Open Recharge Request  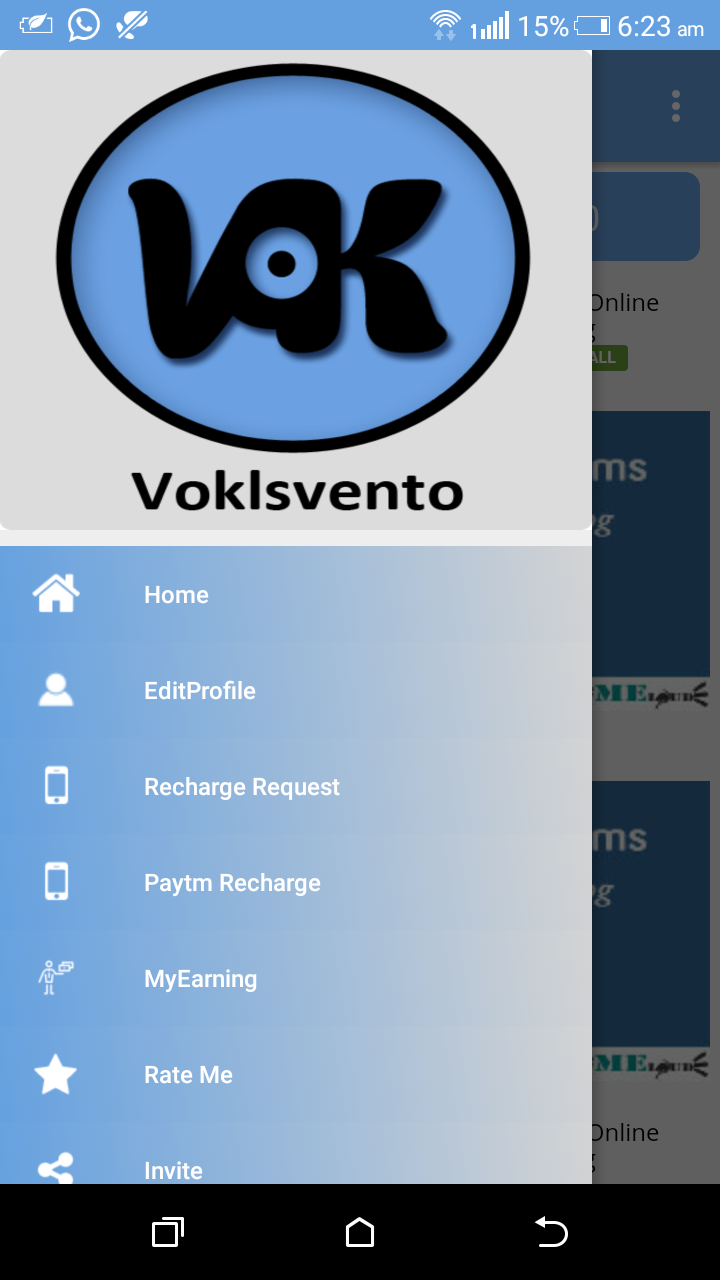pos(296,787)
